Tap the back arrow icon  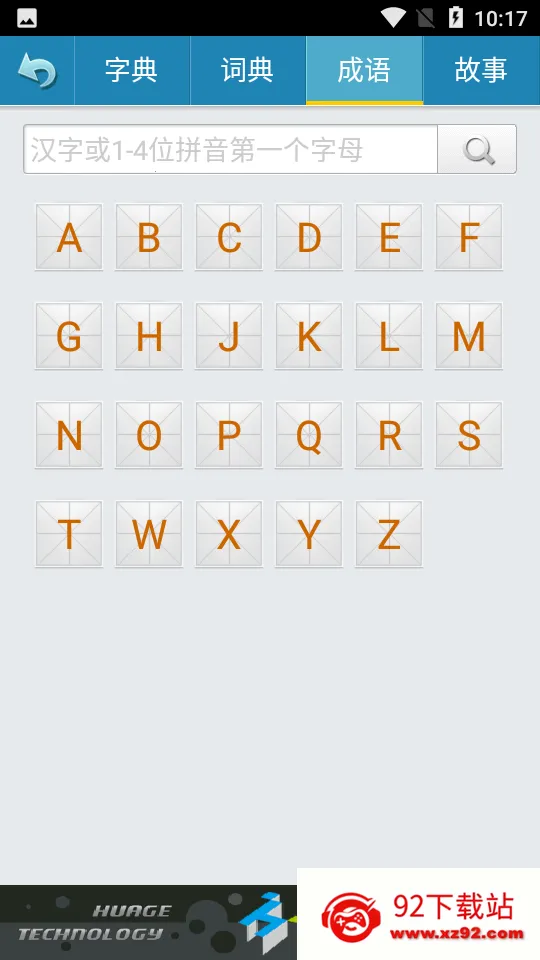[37, 70]
